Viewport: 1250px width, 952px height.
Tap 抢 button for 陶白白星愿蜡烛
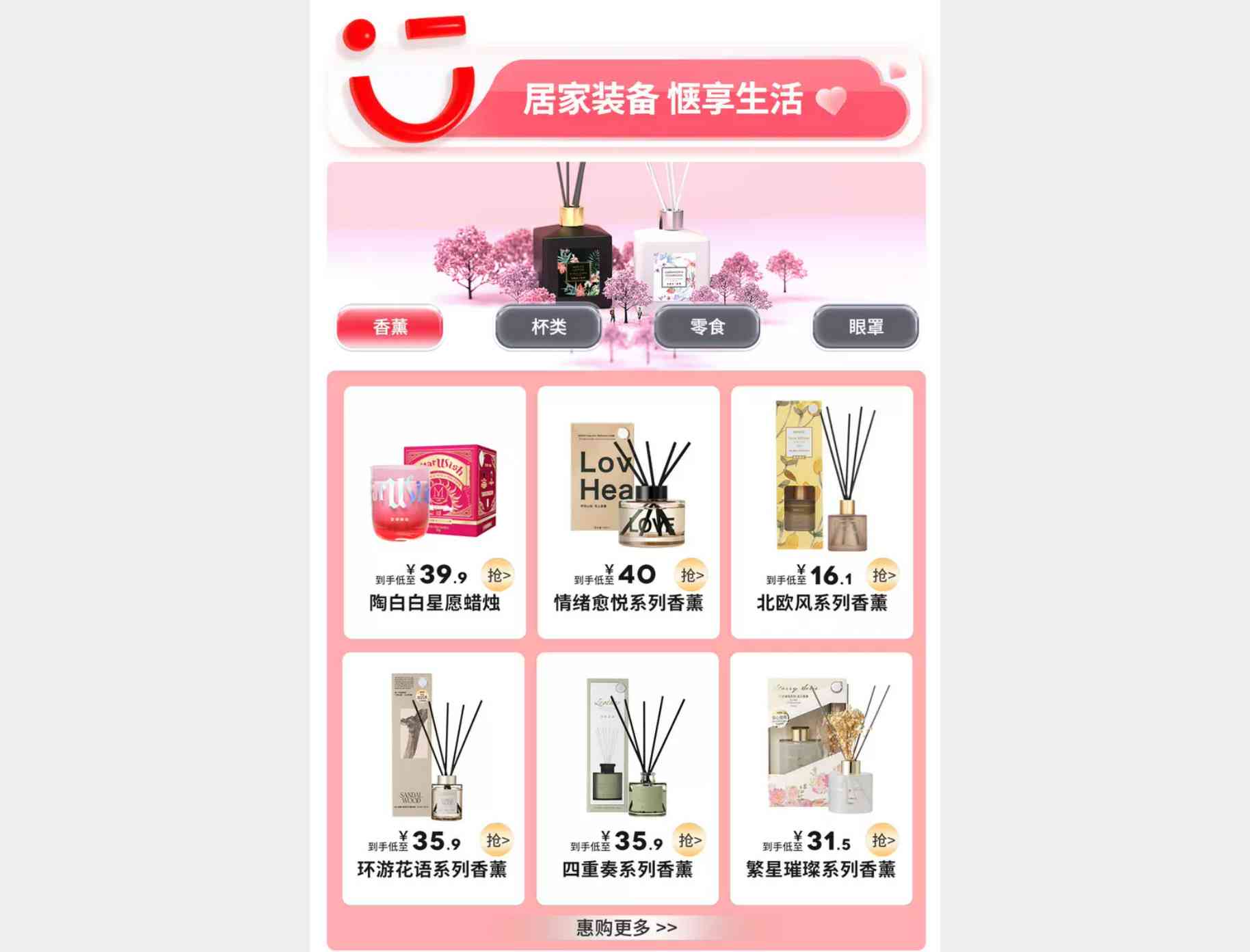pyautogui.click(x=498, y=575)
